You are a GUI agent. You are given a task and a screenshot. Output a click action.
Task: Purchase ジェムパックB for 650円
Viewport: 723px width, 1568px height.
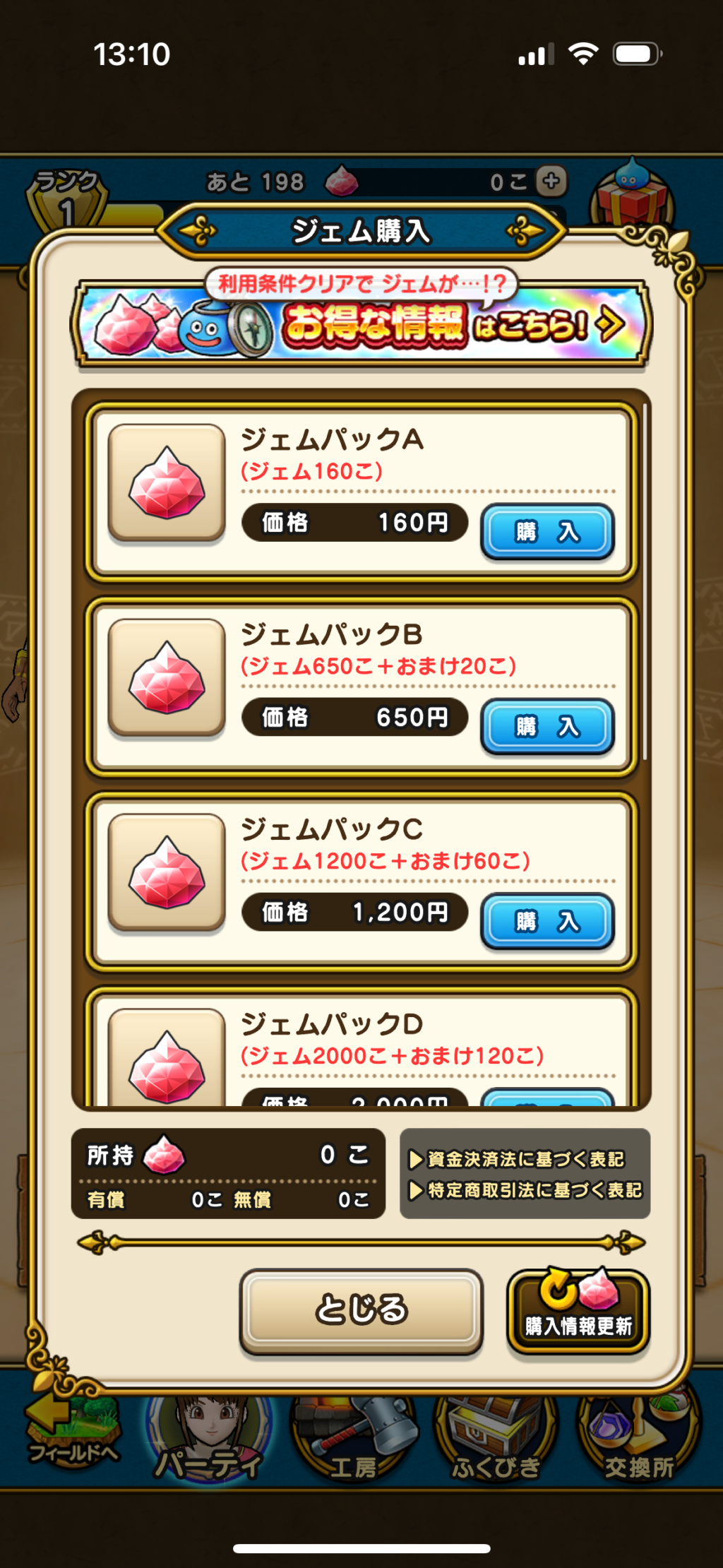pos(547,726)
